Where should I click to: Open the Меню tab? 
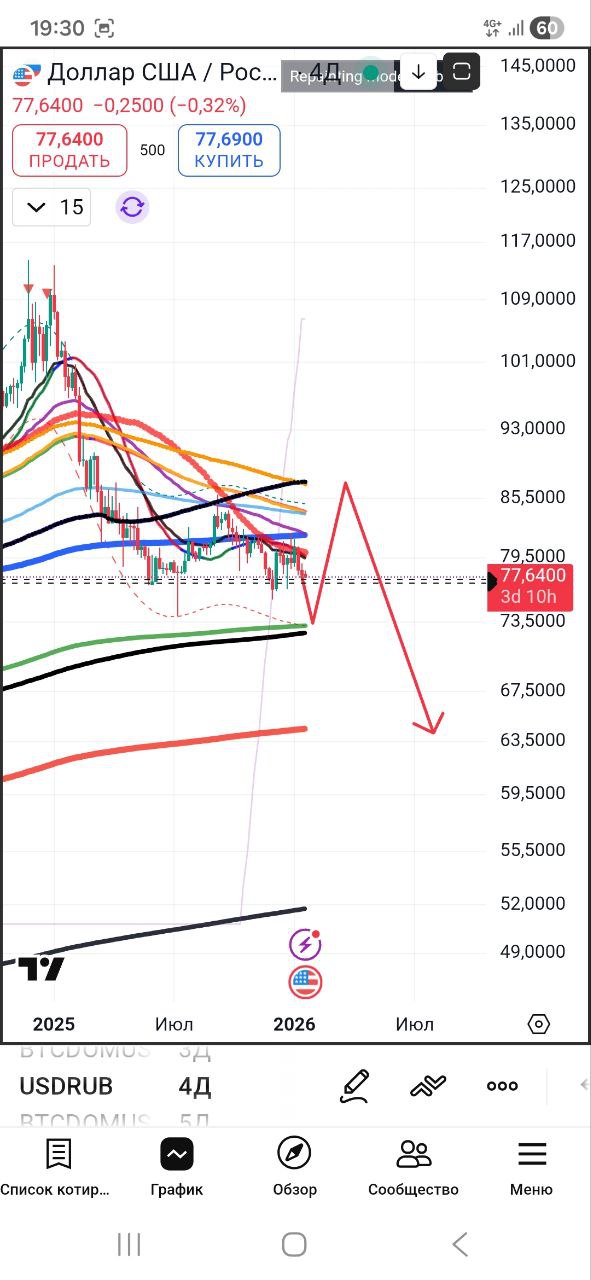point(531,1167)
